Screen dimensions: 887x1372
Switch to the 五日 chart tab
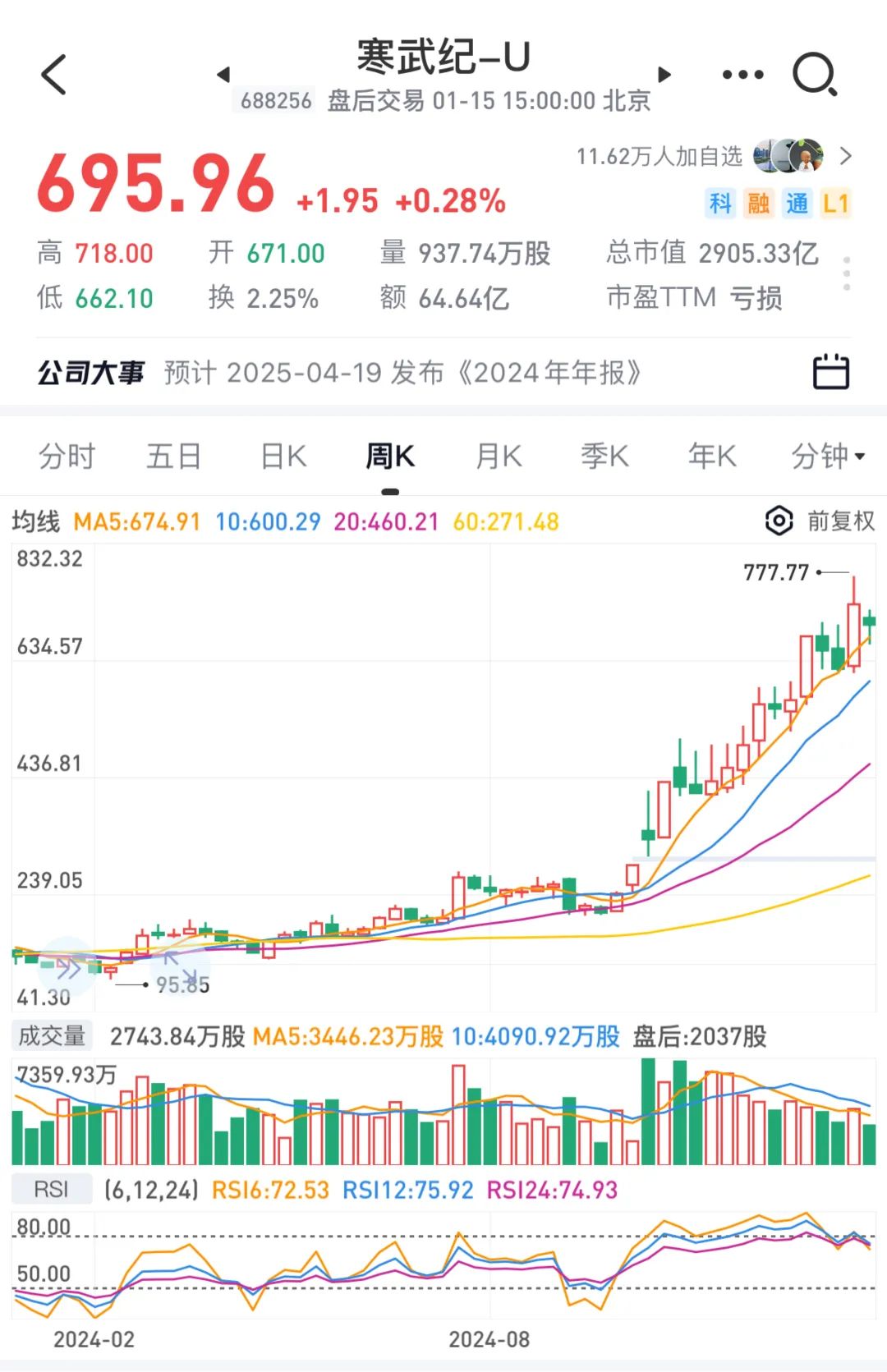(x=173, y=456)
